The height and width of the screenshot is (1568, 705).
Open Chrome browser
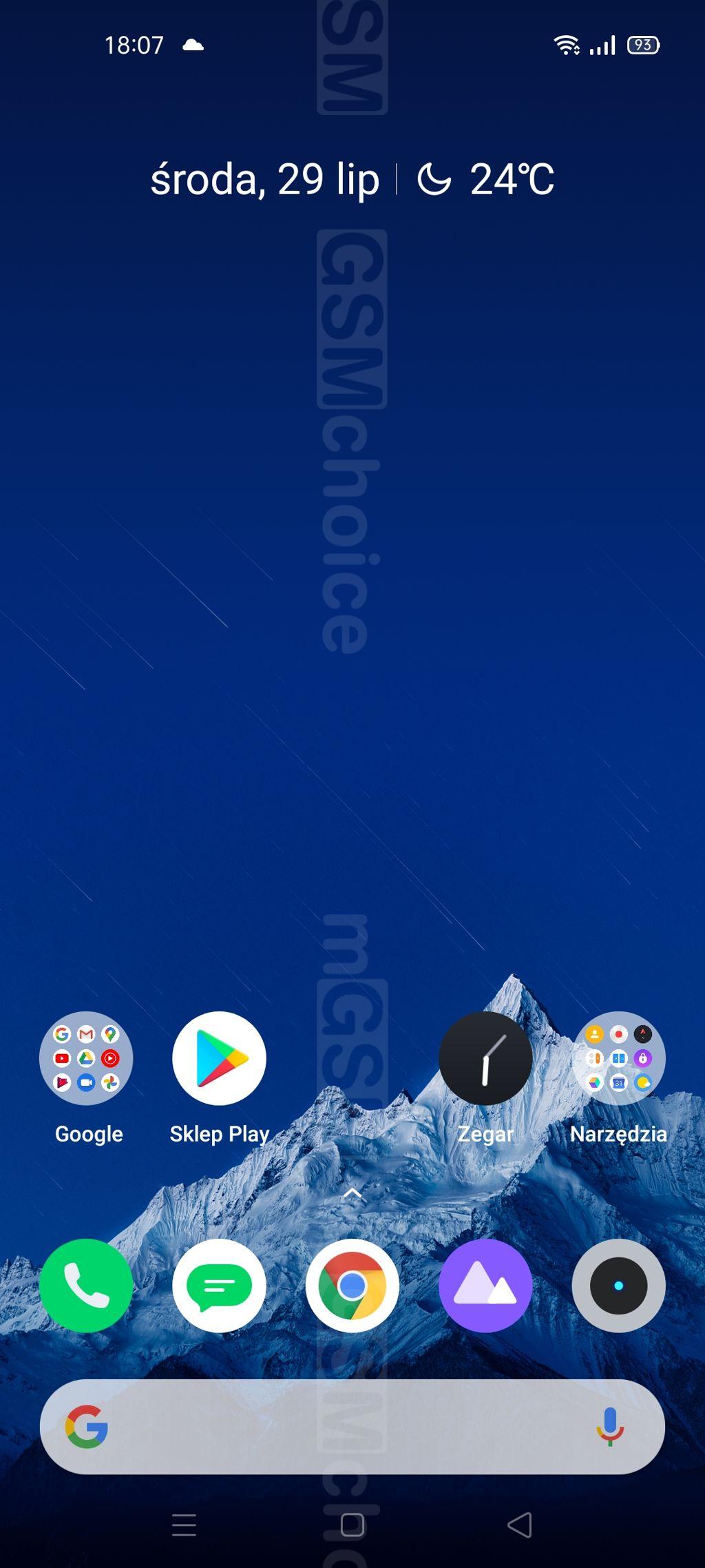(x=352, y=1286)
